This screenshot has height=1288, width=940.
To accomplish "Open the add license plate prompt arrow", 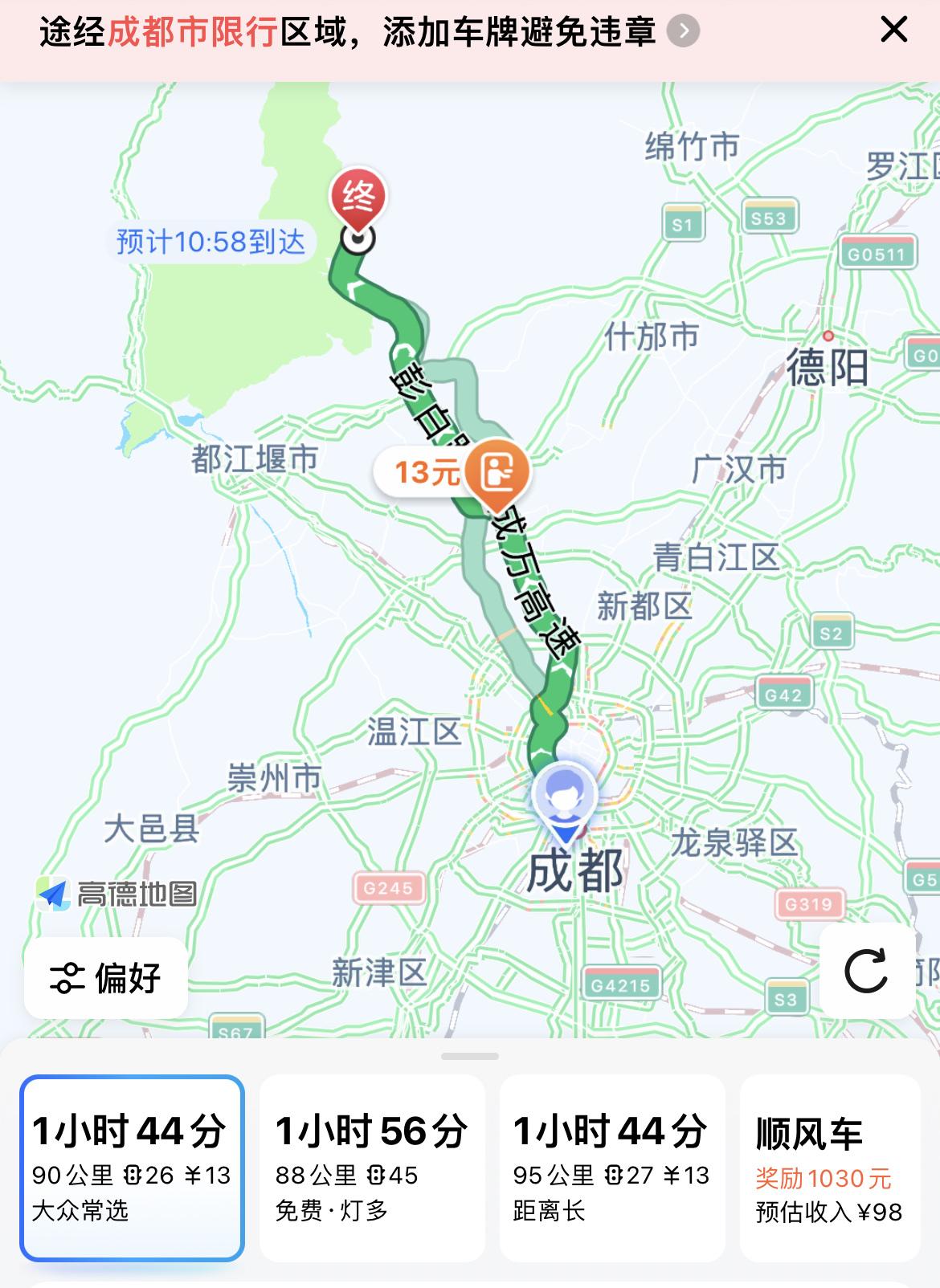I will [684, 31].
